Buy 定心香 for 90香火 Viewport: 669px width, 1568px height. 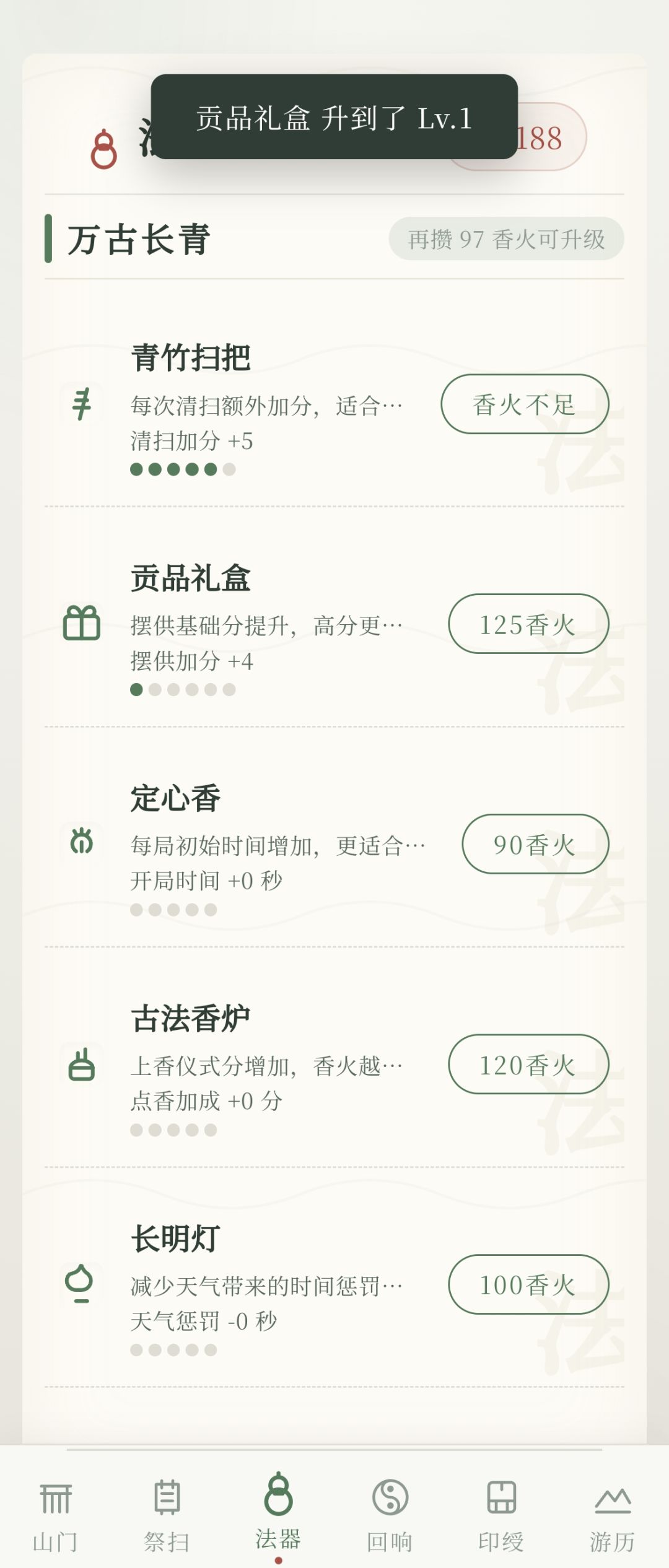[x=535, y=844]
